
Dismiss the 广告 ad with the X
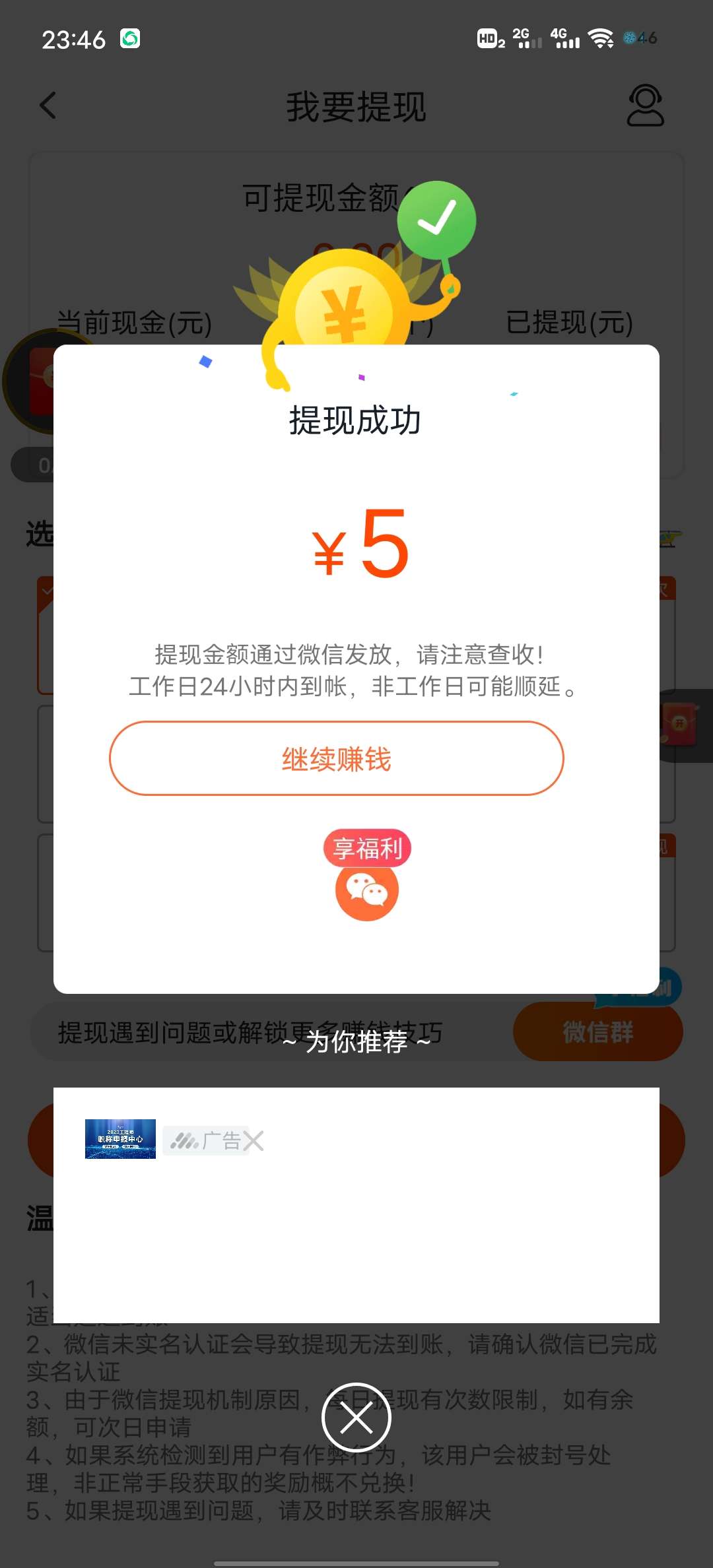click(x=254, y=1140)
